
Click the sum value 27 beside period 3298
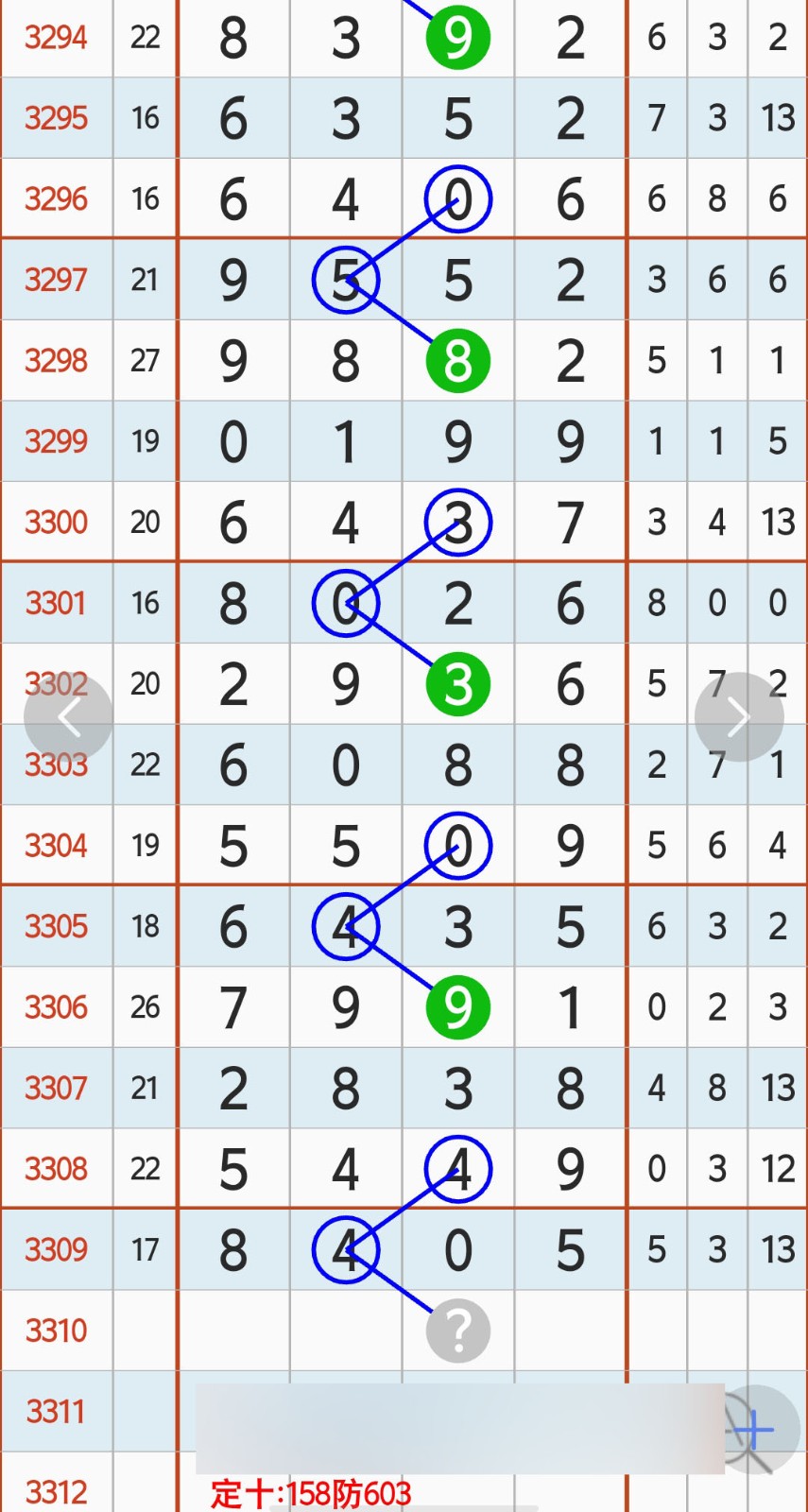(145, 360)
